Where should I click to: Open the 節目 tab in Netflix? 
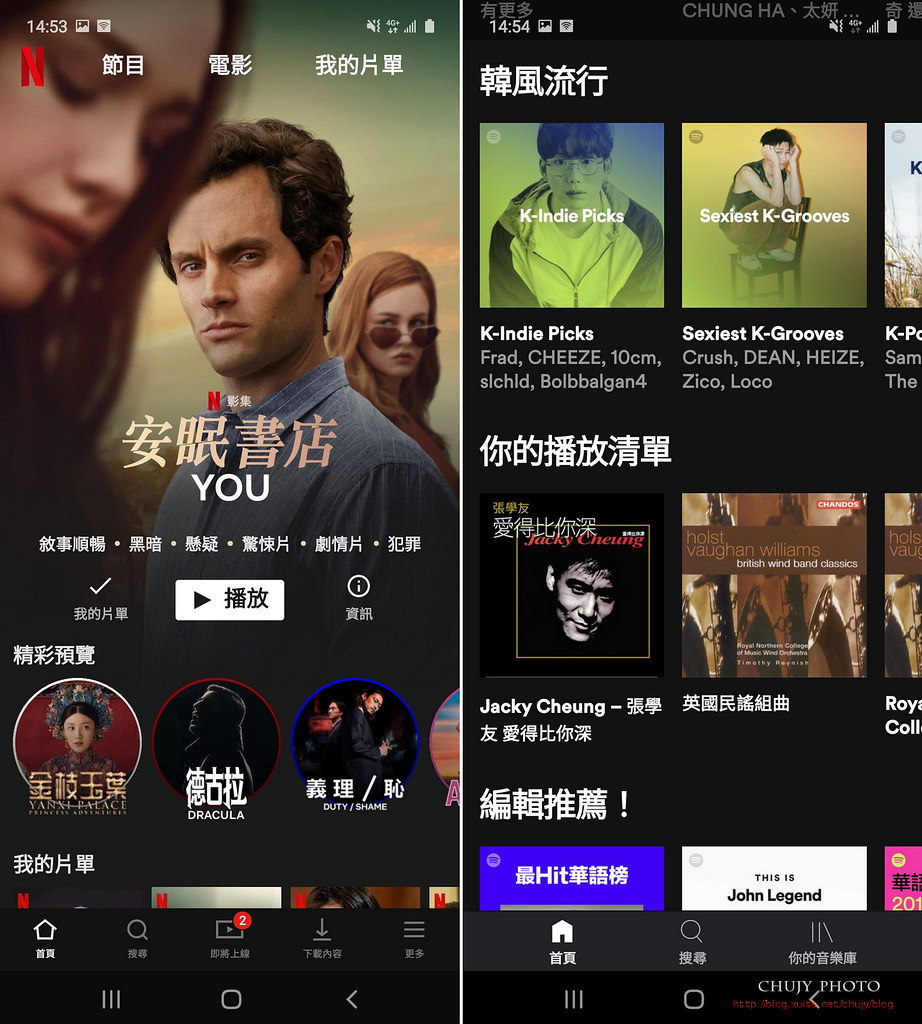point(123,66)
